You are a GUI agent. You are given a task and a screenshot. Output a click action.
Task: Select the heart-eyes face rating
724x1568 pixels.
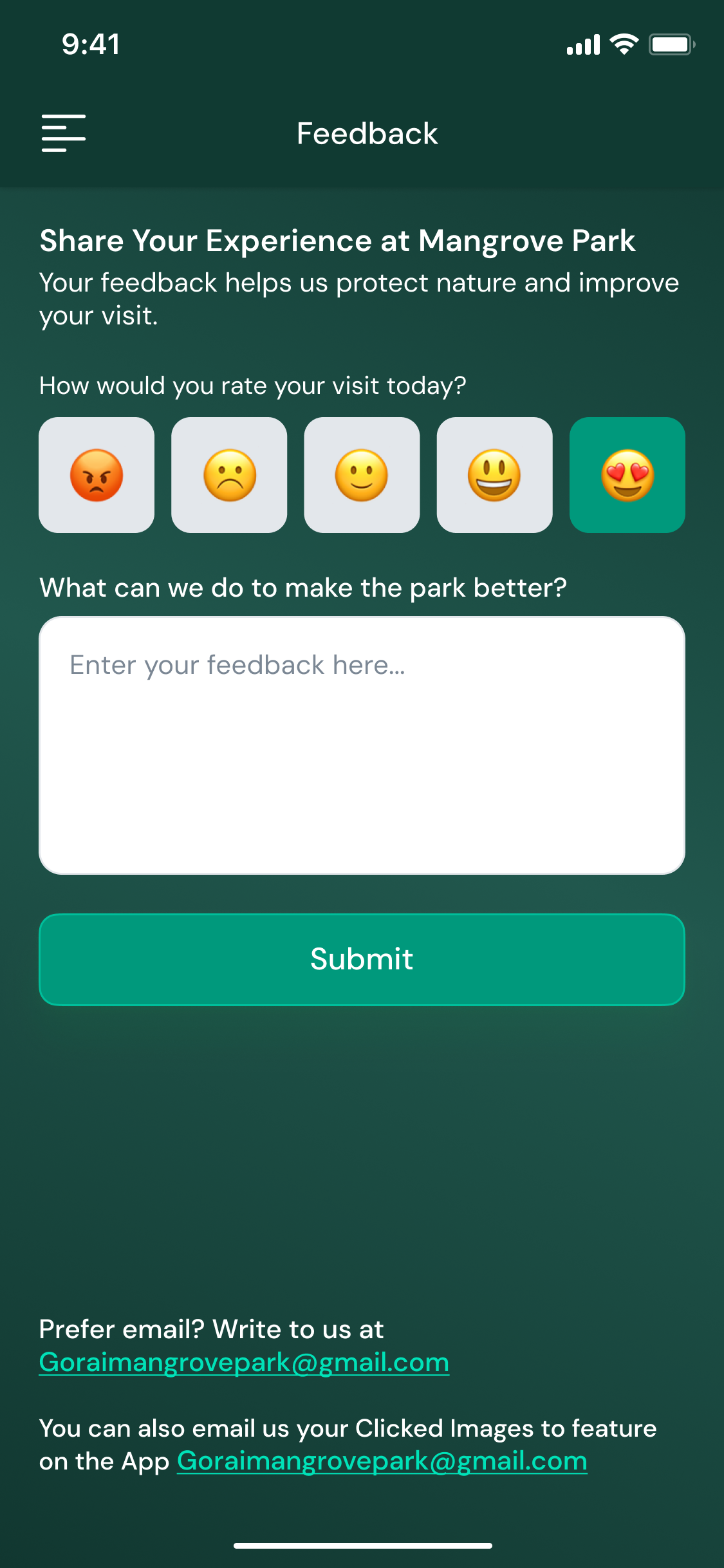627,475
